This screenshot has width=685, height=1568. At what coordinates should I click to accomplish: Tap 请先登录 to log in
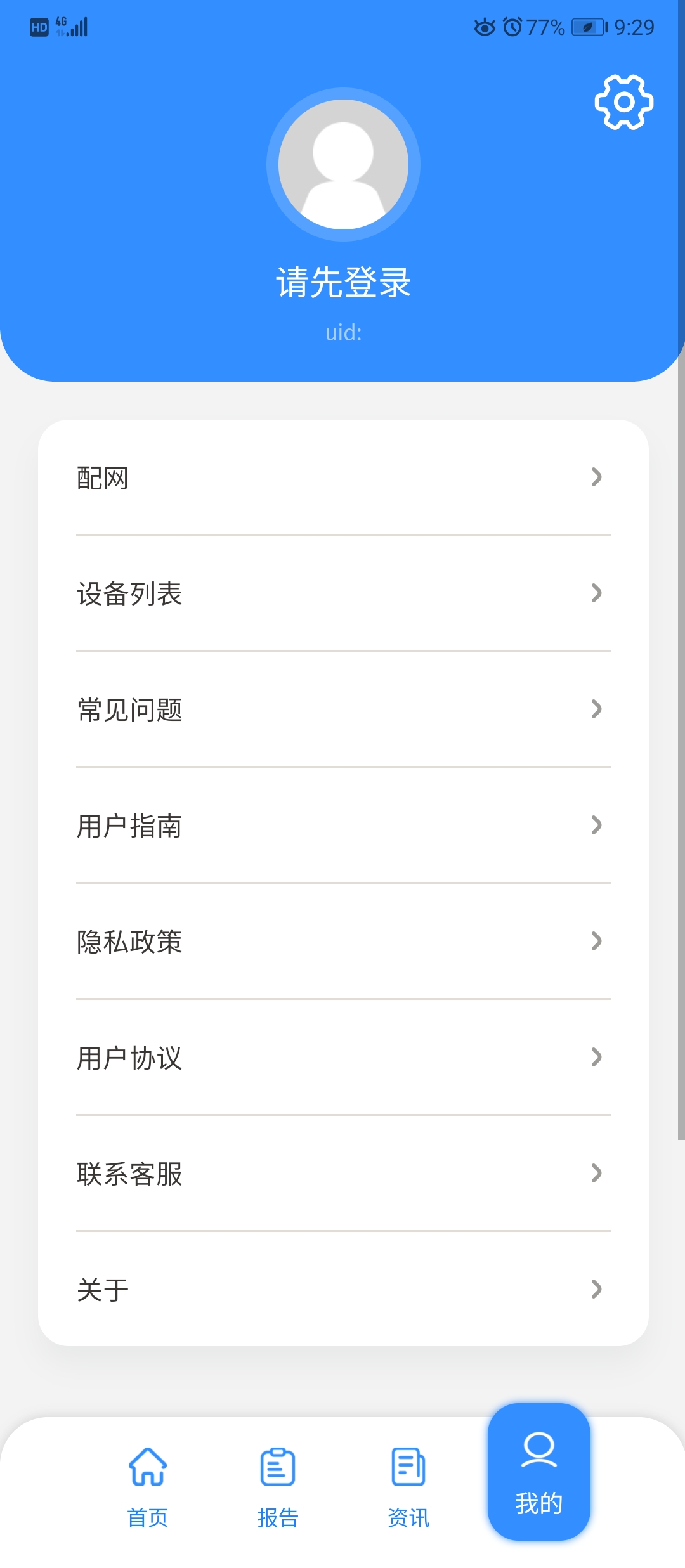[x=343, y=283]
